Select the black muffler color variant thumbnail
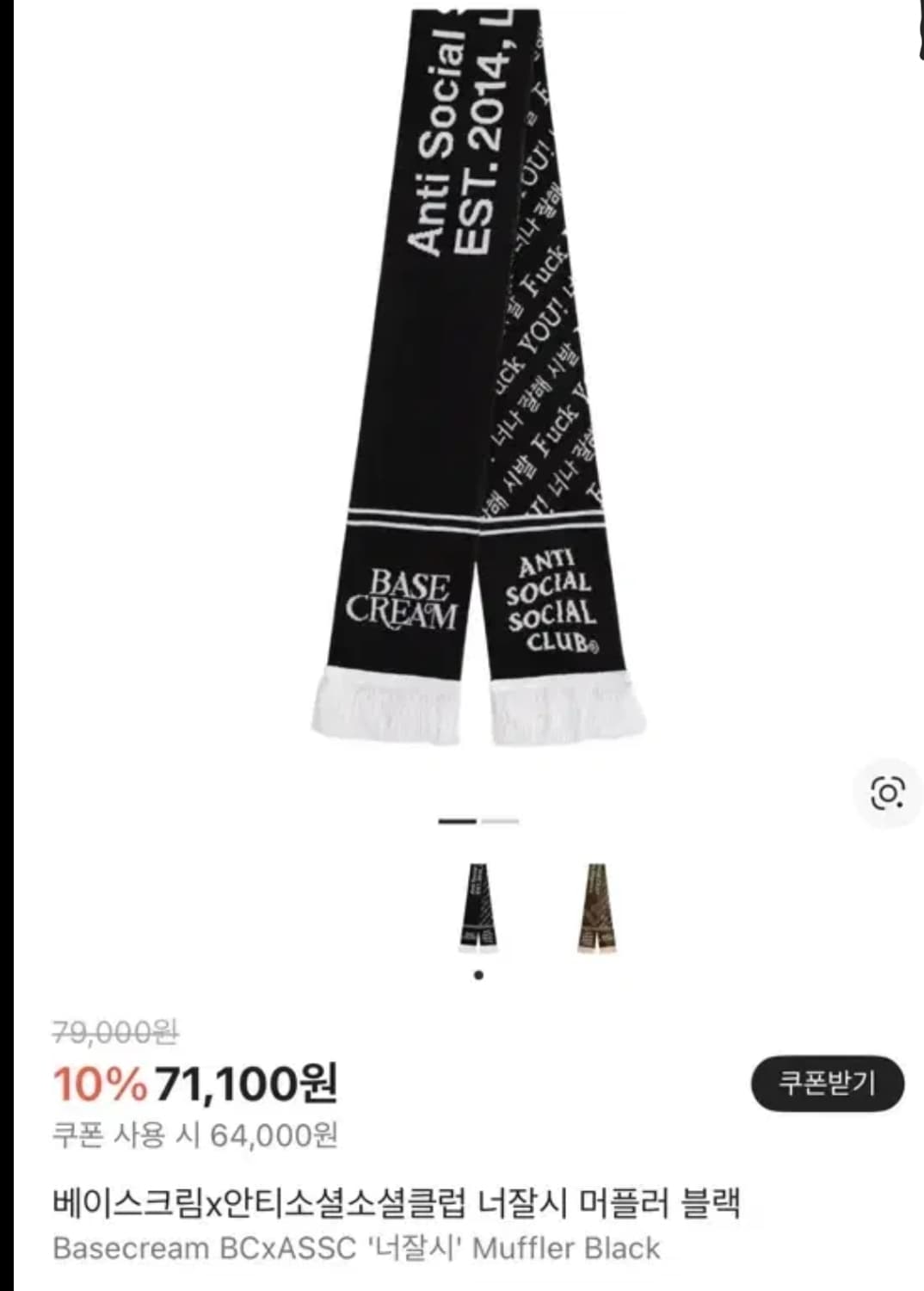Viewport: 924px width, 1291px height. (x=480, y=908)
